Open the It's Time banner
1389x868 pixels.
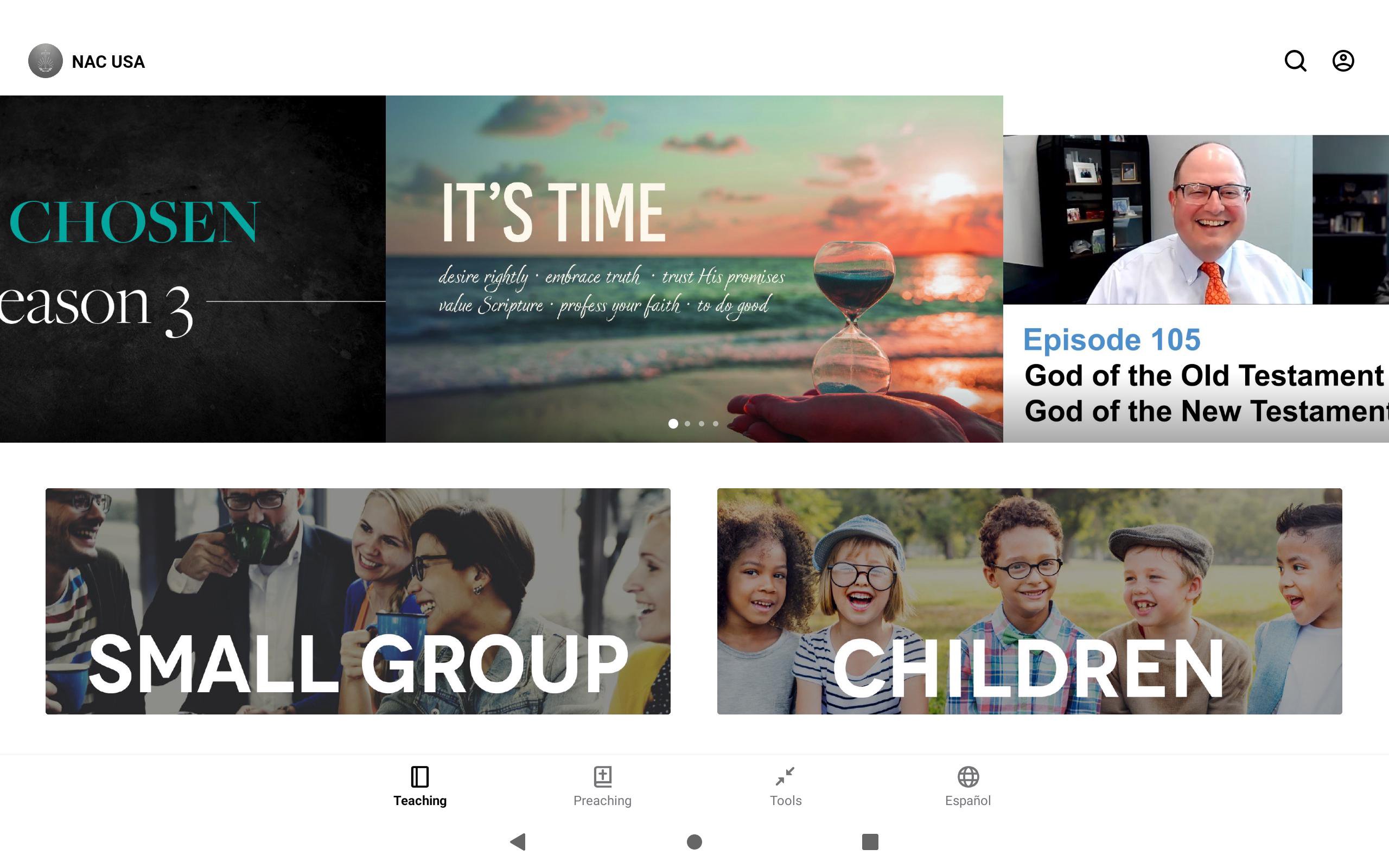click(693, 269)
